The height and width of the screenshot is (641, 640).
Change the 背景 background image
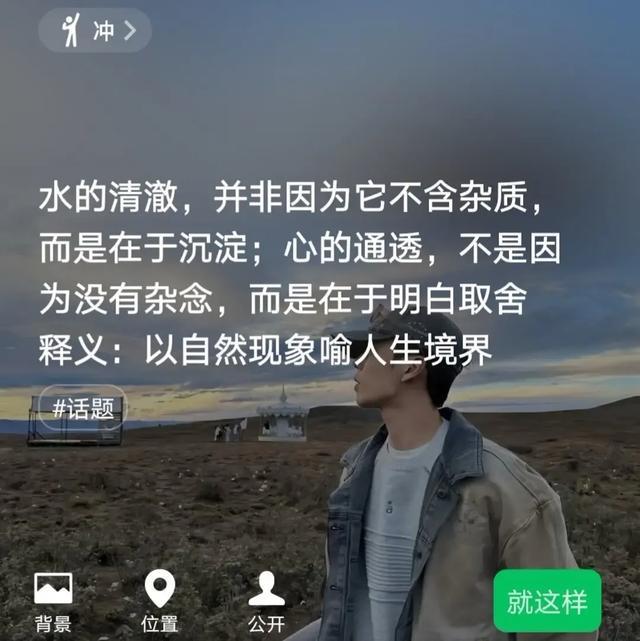(x=53, y=601)
